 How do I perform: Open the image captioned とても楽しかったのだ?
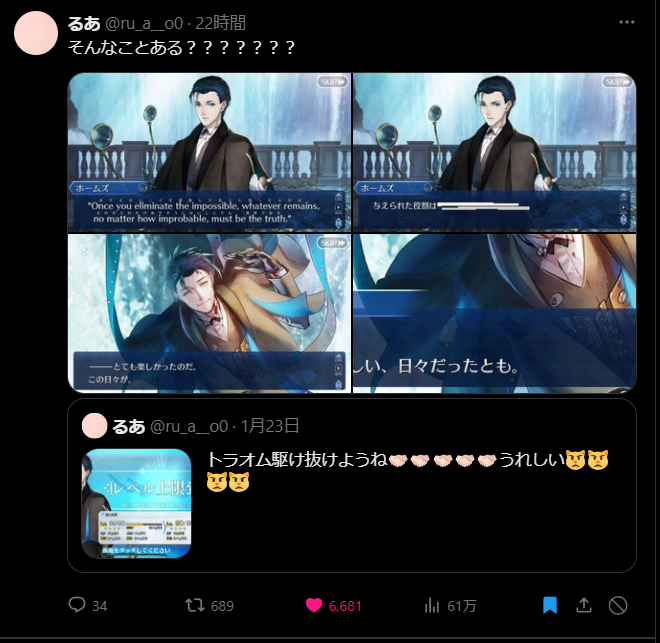[x=209, y=313]
